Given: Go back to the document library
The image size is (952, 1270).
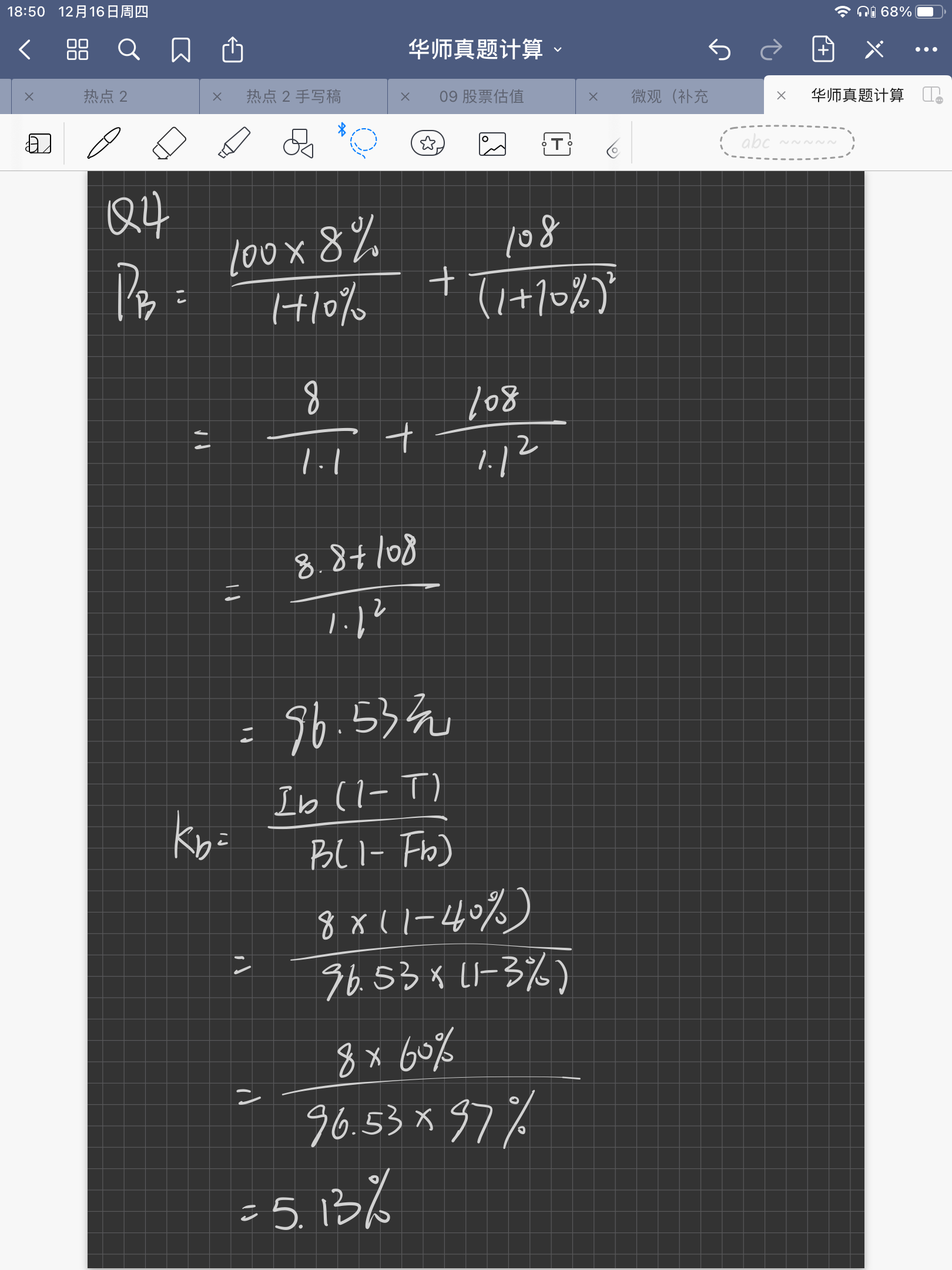Looking at the screenshot, I should point(25,50).
